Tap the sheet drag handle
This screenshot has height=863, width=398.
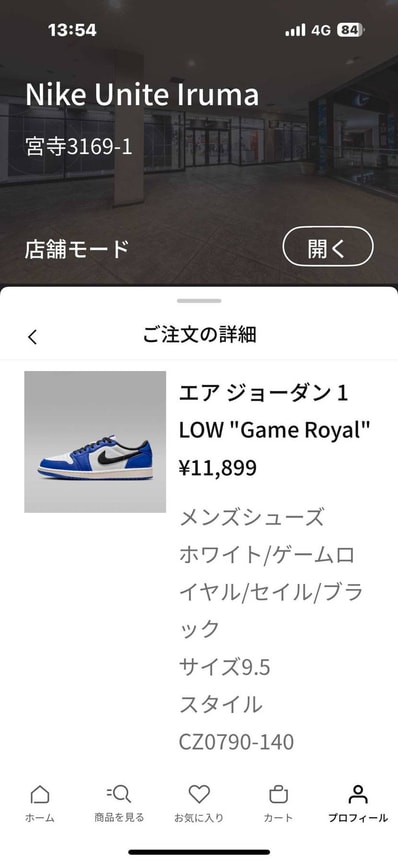pos(199,301)
